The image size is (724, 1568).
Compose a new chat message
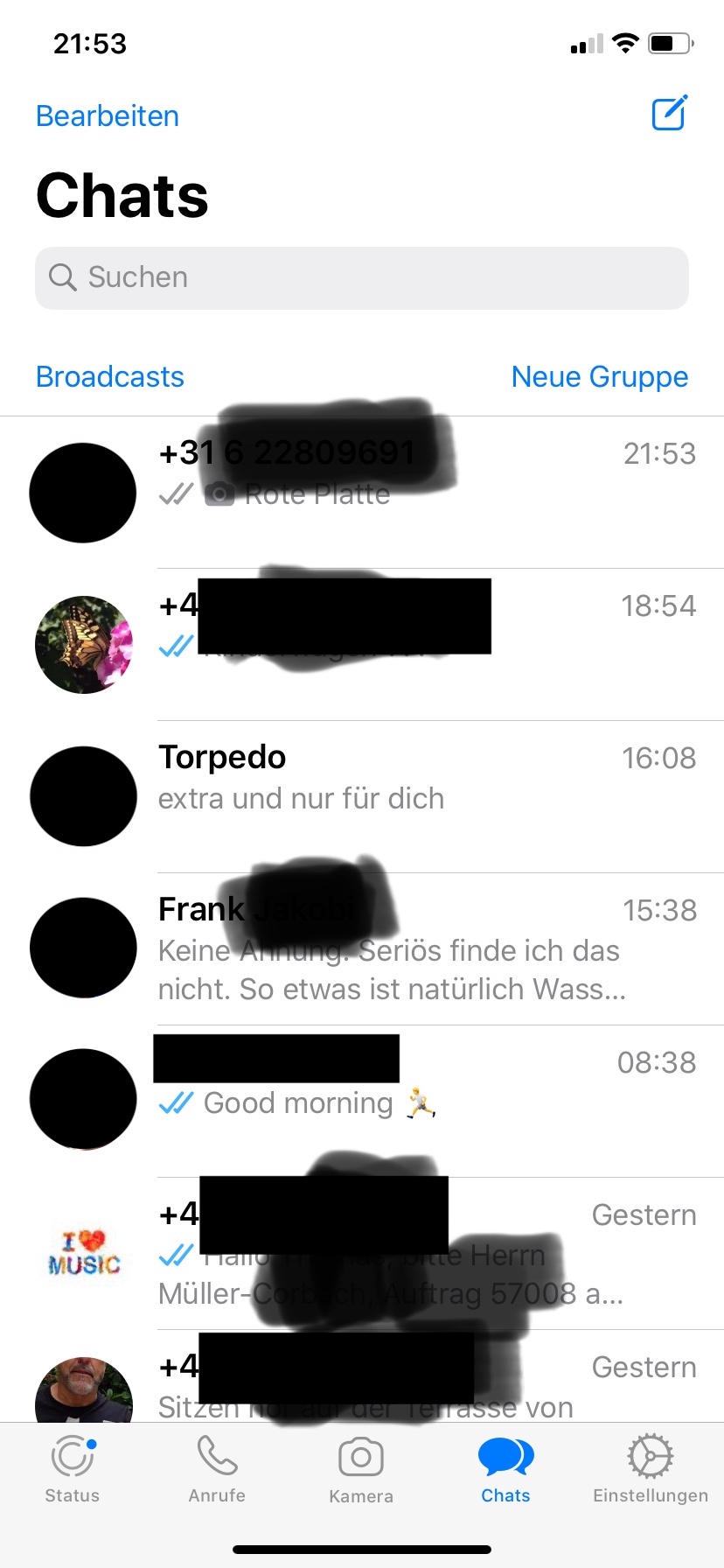670,114
